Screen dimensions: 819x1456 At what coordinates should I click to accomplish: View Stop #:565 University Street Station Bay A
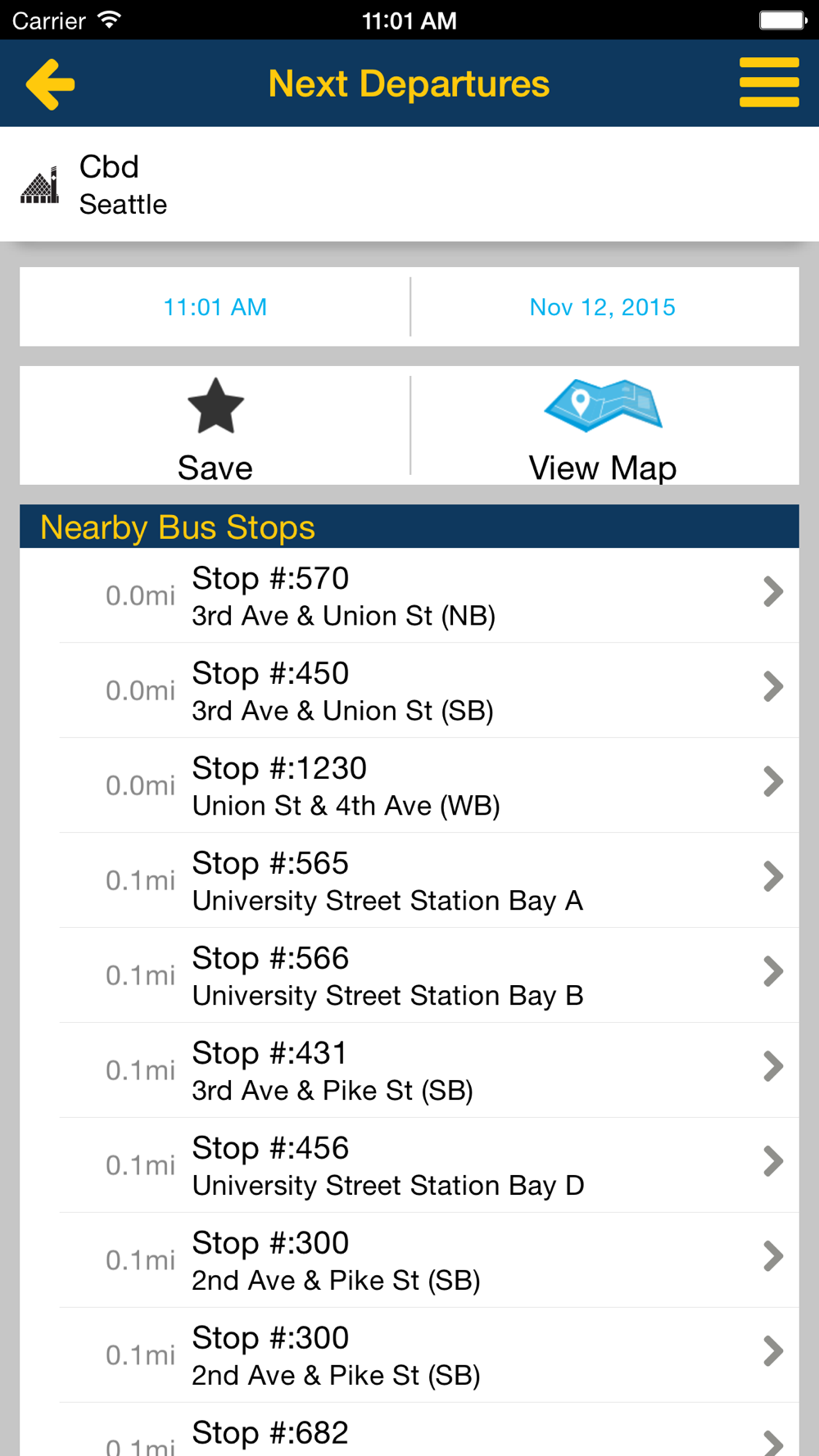(x=409, y=880)
